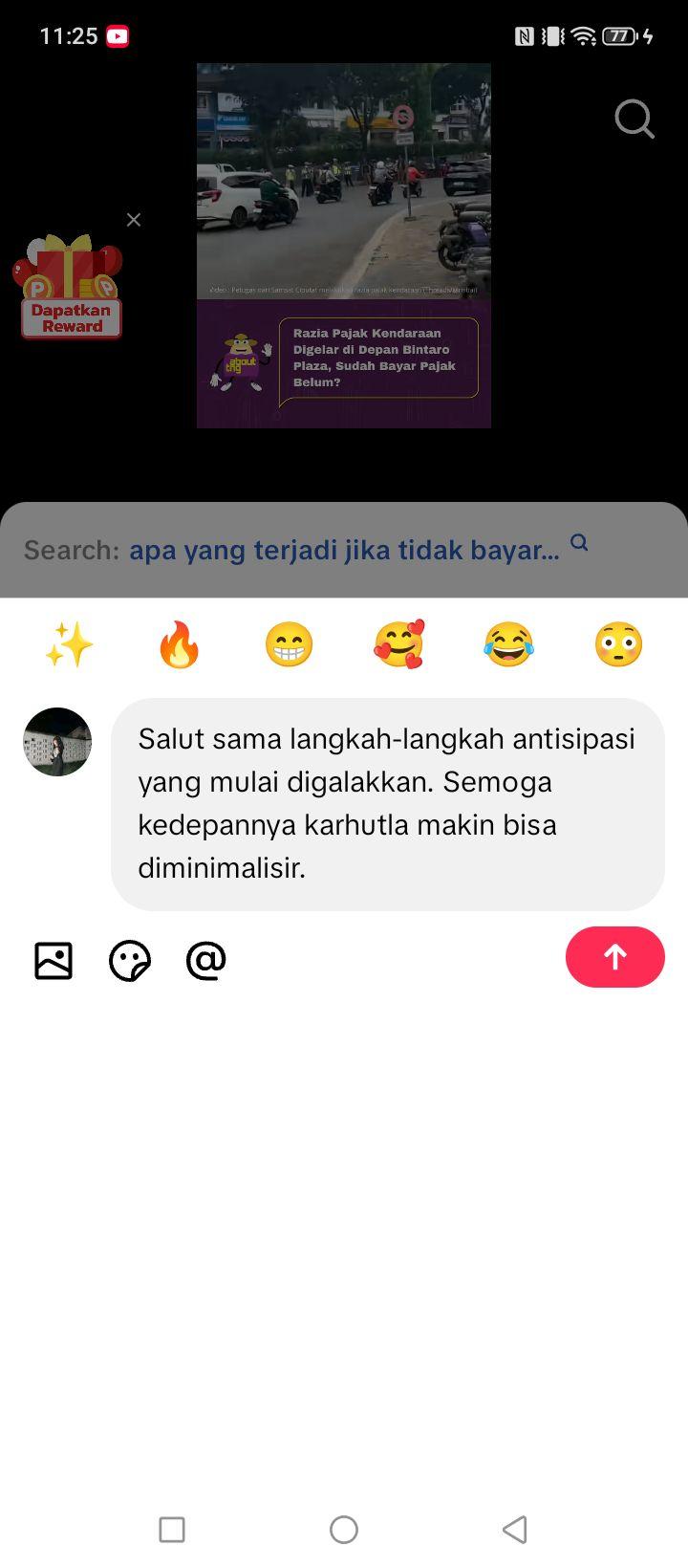
Task: Insert the tears of joy emoji
Action: (508, 643)
